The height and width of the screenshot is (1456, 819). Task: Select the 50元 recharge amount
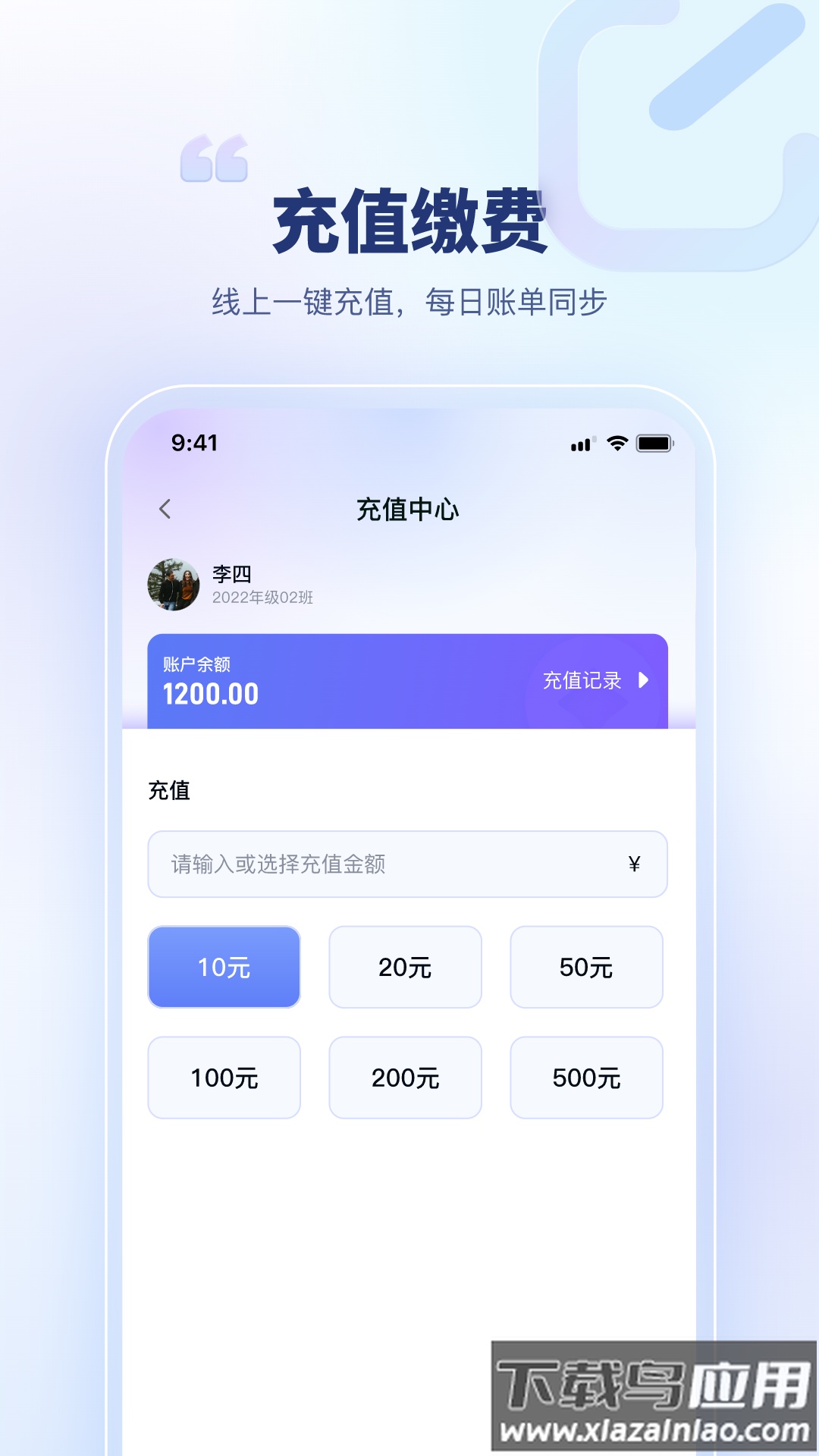coord(587,967)
